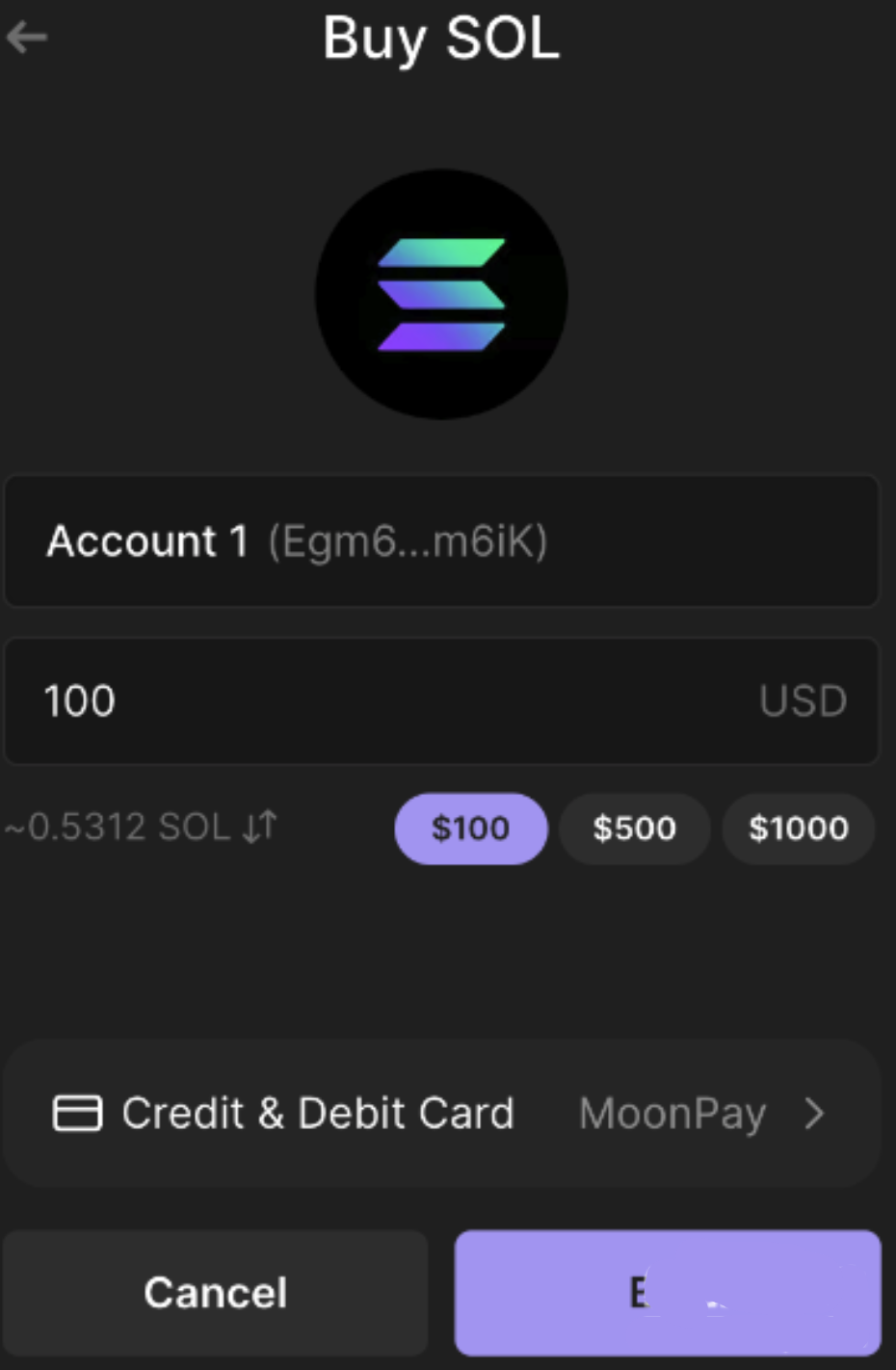Cancel the SOL purchase
The width and height of the screenshot is (896, 1370).
click(x=216, y=1292)
